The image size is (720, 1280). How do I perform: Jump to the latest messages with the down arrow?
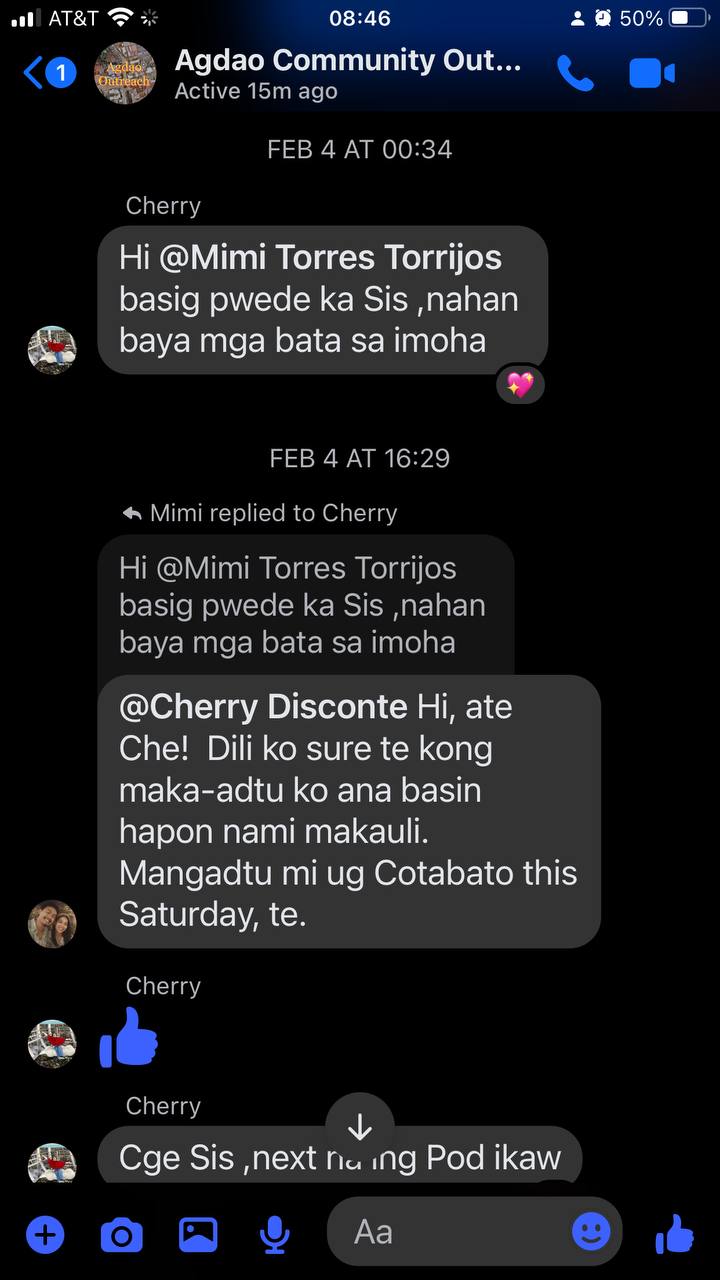360,1128
